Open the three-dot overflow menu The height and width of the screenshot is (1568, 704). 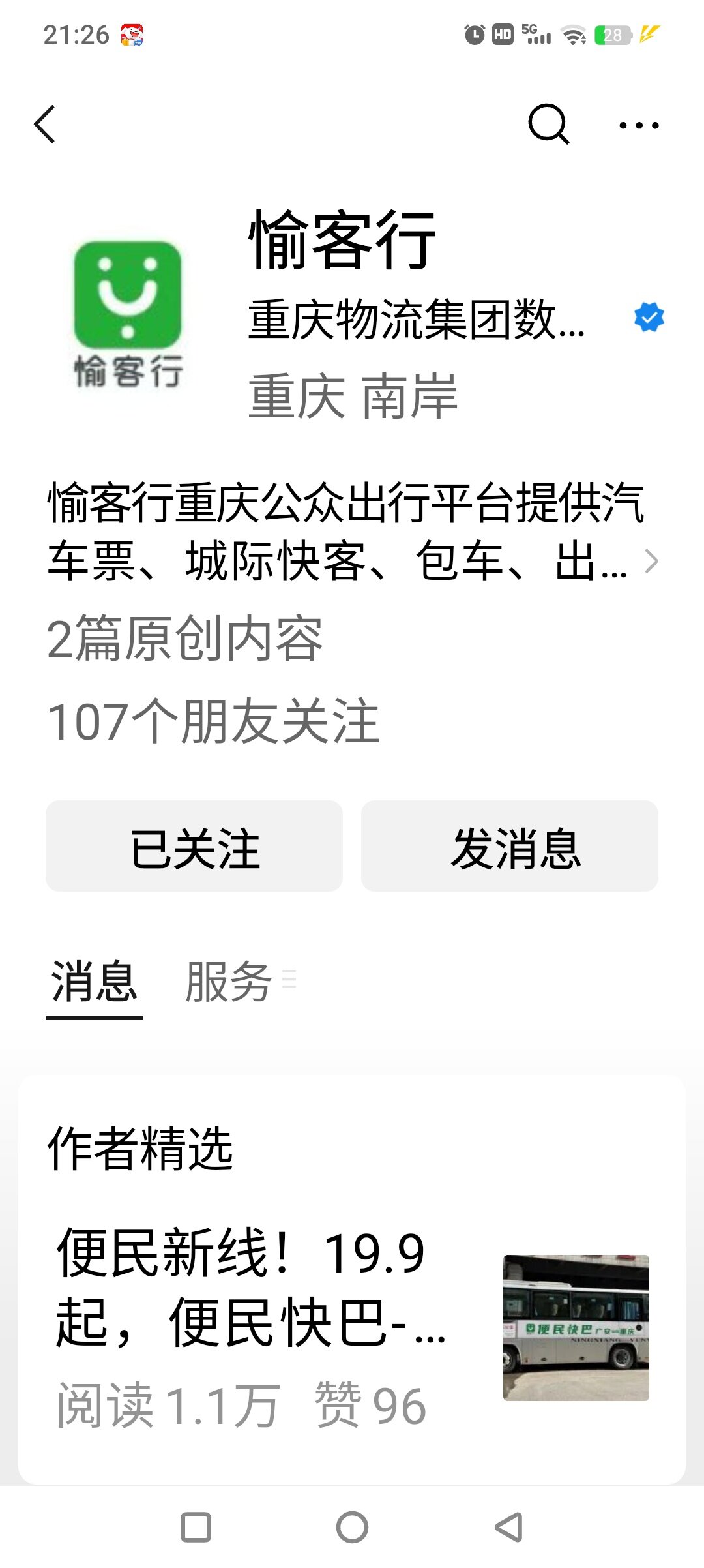(x=638, y=125)
